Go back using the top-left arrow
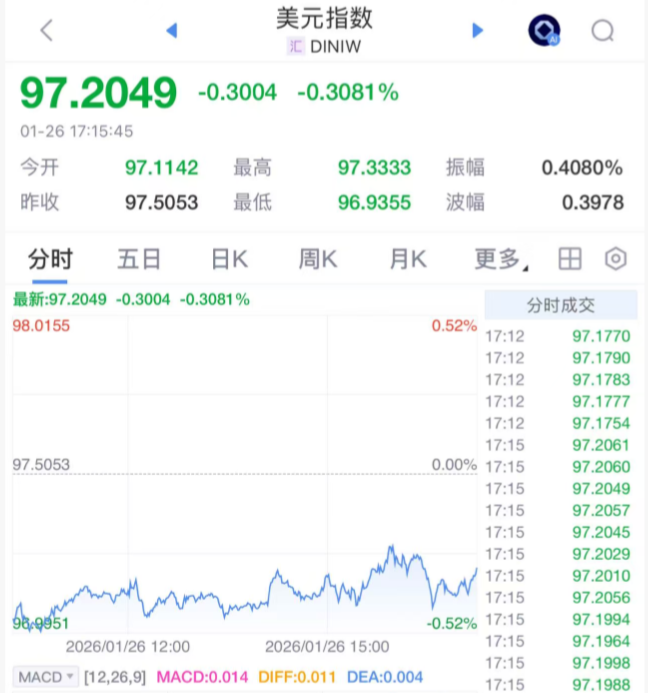 (46, 30)
